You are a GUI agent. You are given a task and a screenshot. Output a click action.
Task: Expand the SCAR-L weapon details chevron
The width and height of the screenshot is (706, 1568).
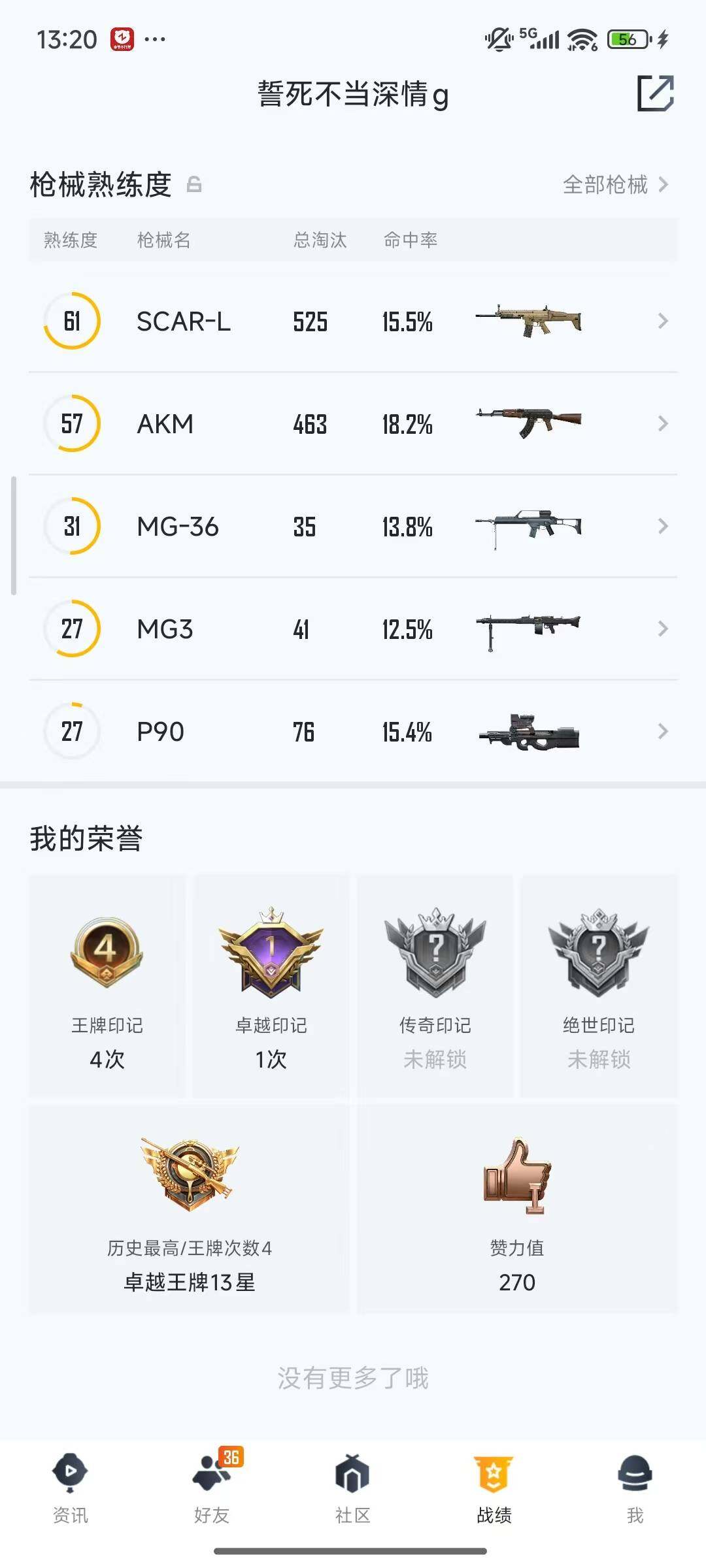[x=663, y=321]
